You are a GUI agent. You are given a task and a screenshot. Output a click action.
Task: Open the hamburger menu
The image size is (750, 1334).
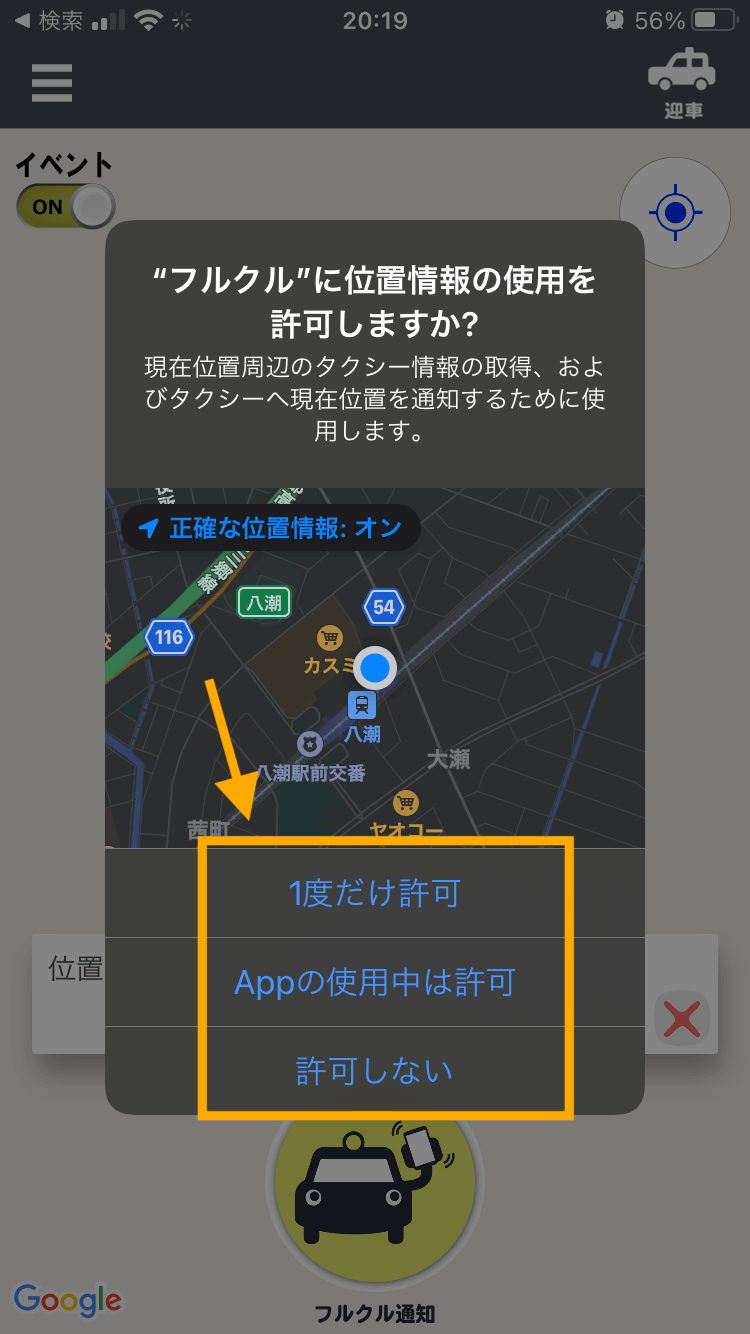[52, 83]
